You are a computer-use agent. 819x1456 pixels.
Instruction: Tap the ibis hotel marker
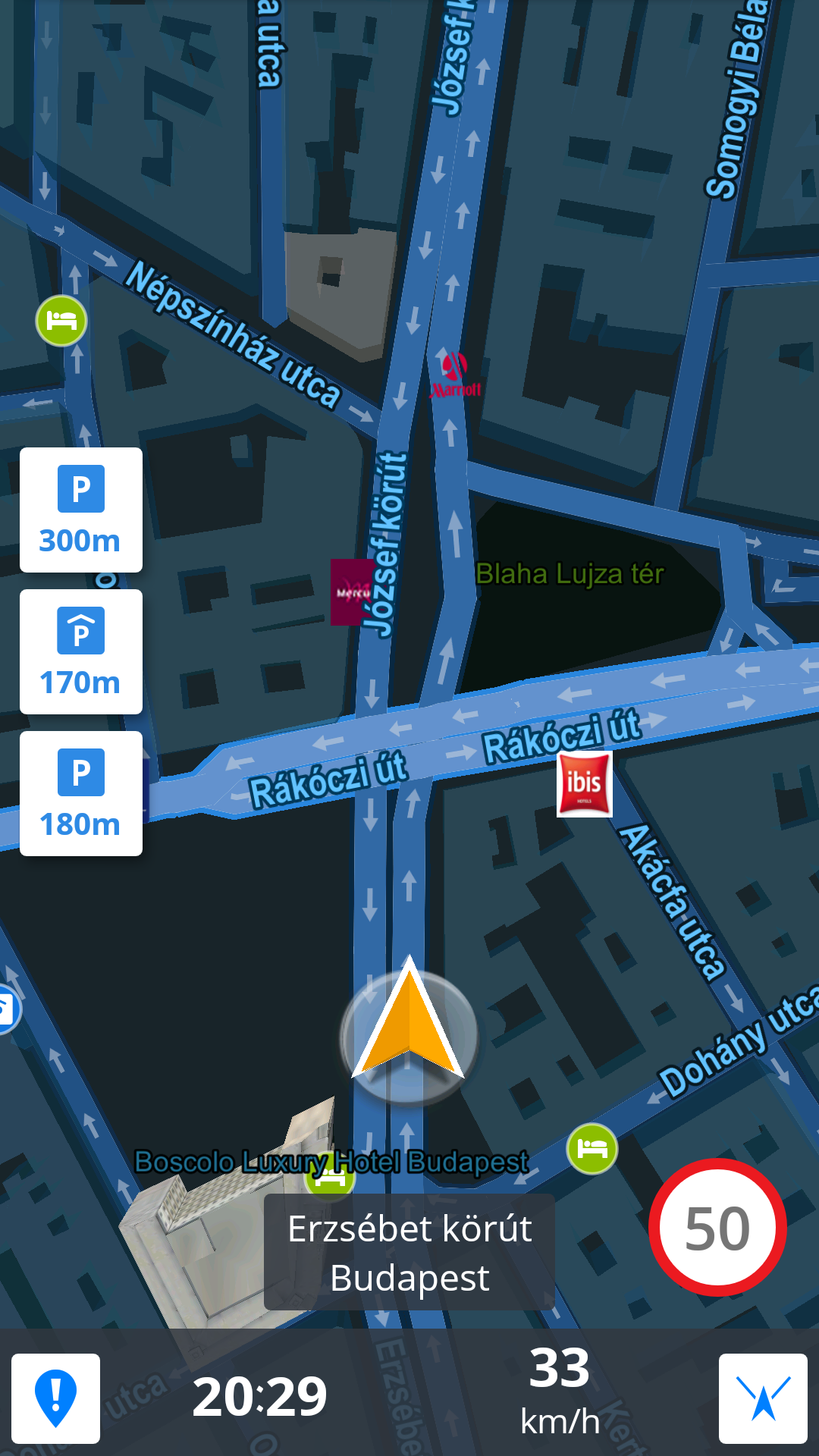click(584, 783)
